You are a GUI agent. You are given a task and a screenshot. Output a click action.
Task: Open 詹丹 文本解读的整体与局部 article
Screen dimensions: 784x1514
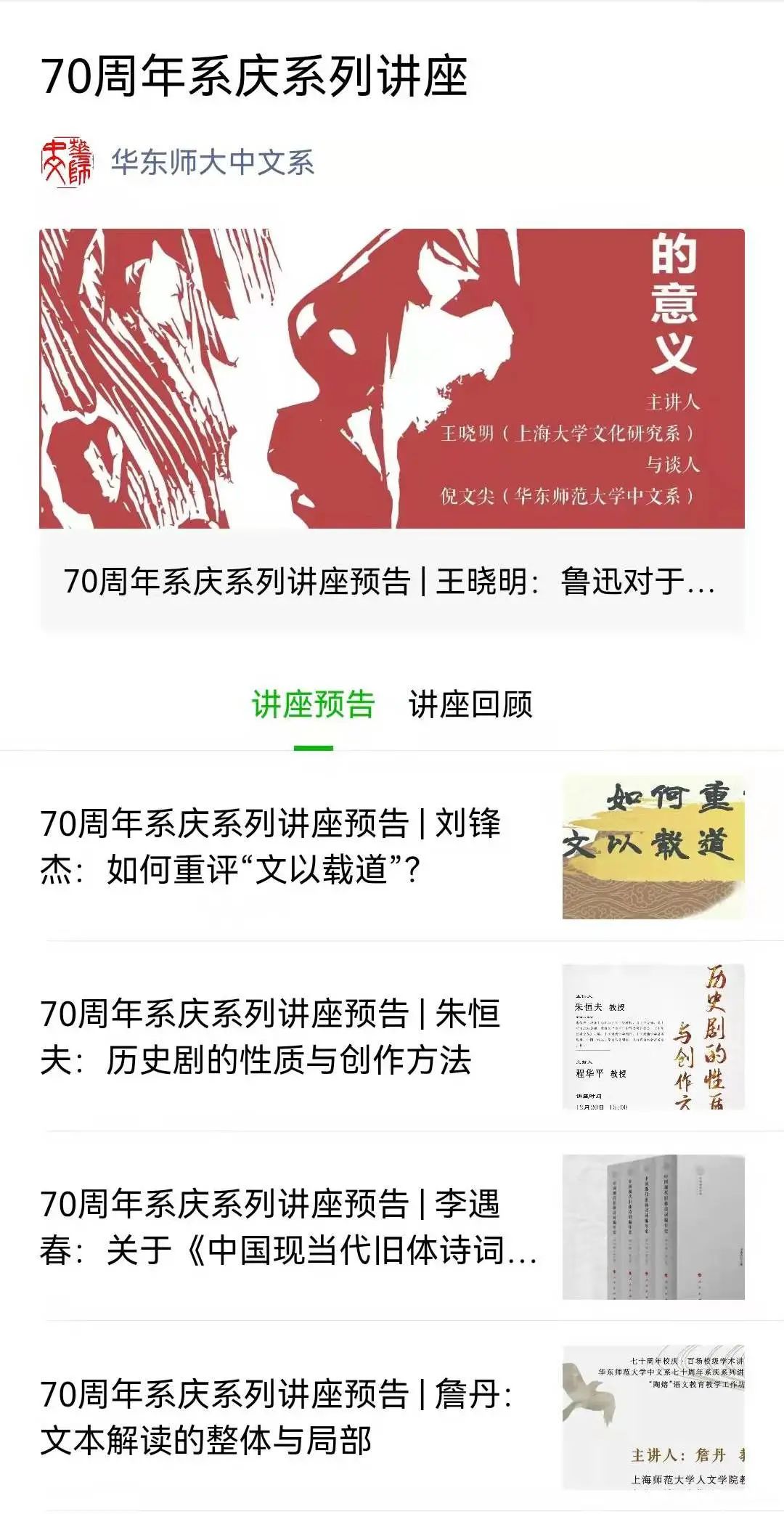click(x=290, y=1417)
